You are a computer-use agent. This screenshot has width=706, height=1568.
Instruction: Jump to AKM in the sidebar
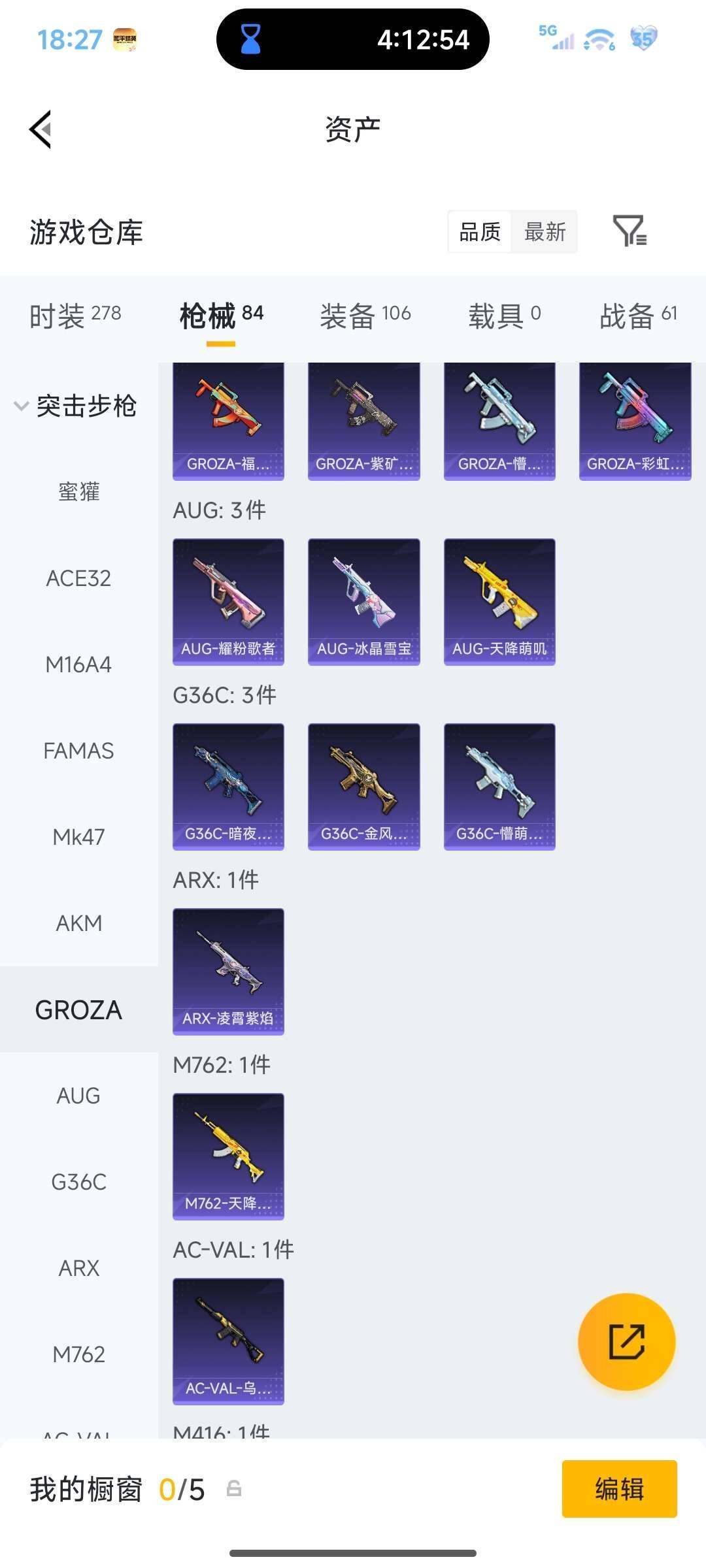point(78,923)
